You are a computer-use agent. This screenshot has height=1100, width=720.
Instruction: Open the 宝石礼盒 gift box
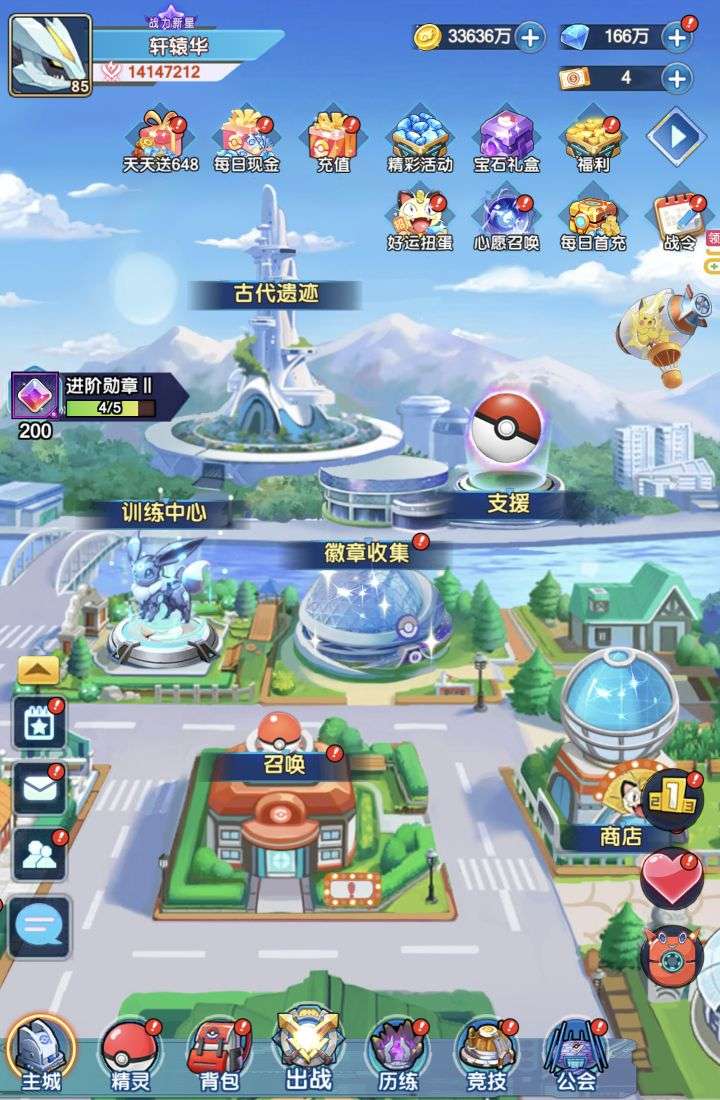point(507,142)
